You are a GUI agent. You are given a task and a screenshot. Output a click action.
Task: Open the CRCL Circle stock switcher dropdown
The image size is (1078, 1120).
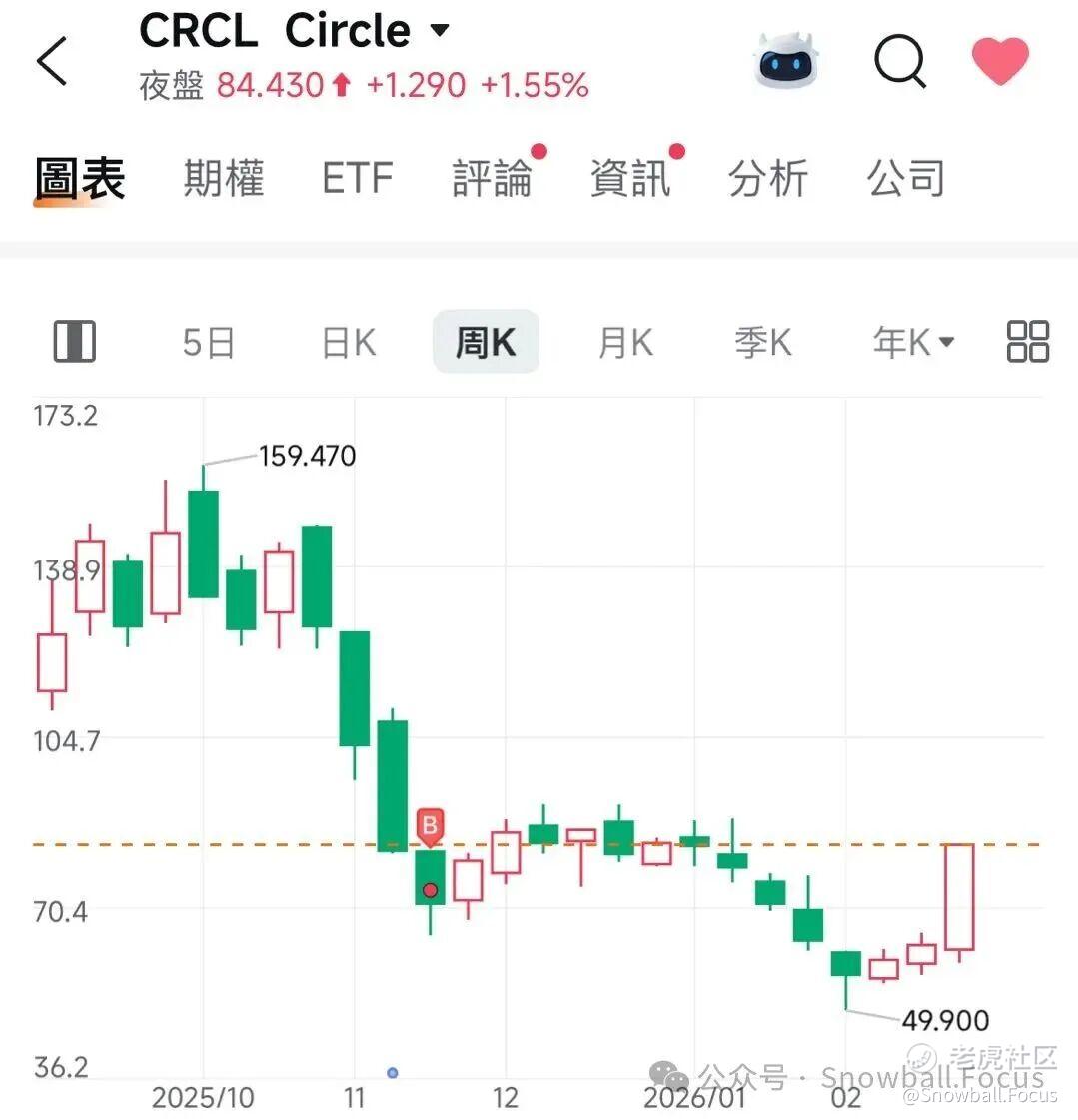point(439,30)
